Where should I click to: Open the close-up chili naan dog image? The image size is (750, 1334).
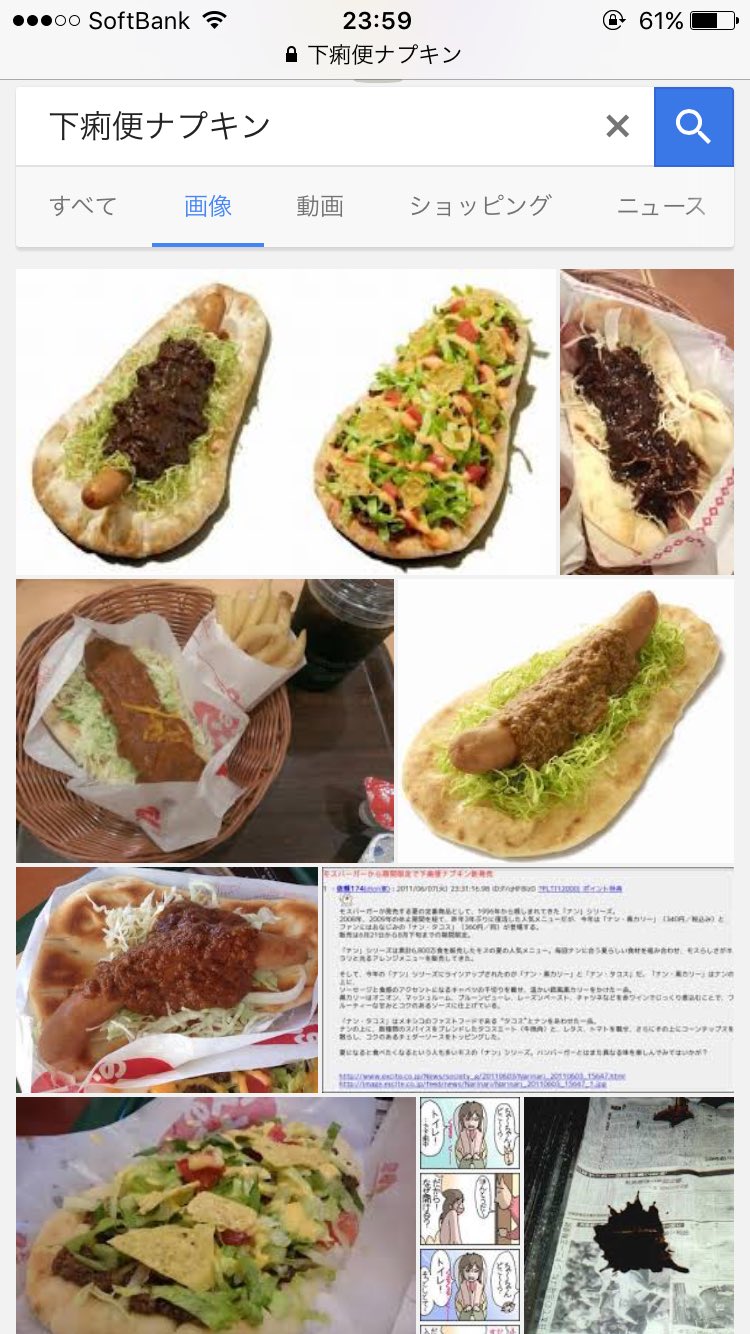pyautogui.click(x=167, y=979)
